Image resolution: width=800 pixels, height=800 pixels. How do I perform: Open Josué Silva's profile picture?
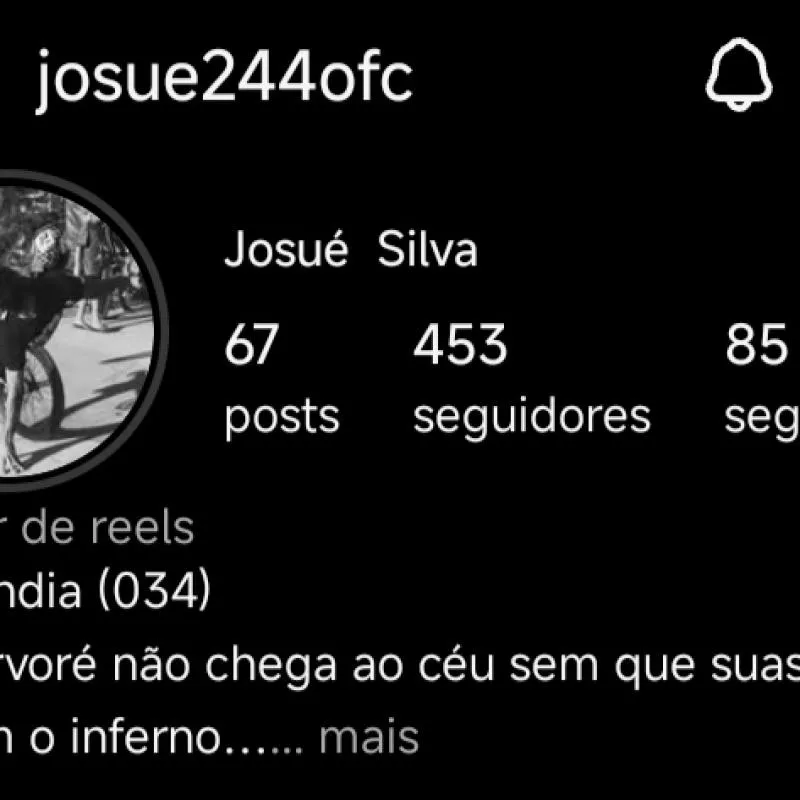point(70,330)
